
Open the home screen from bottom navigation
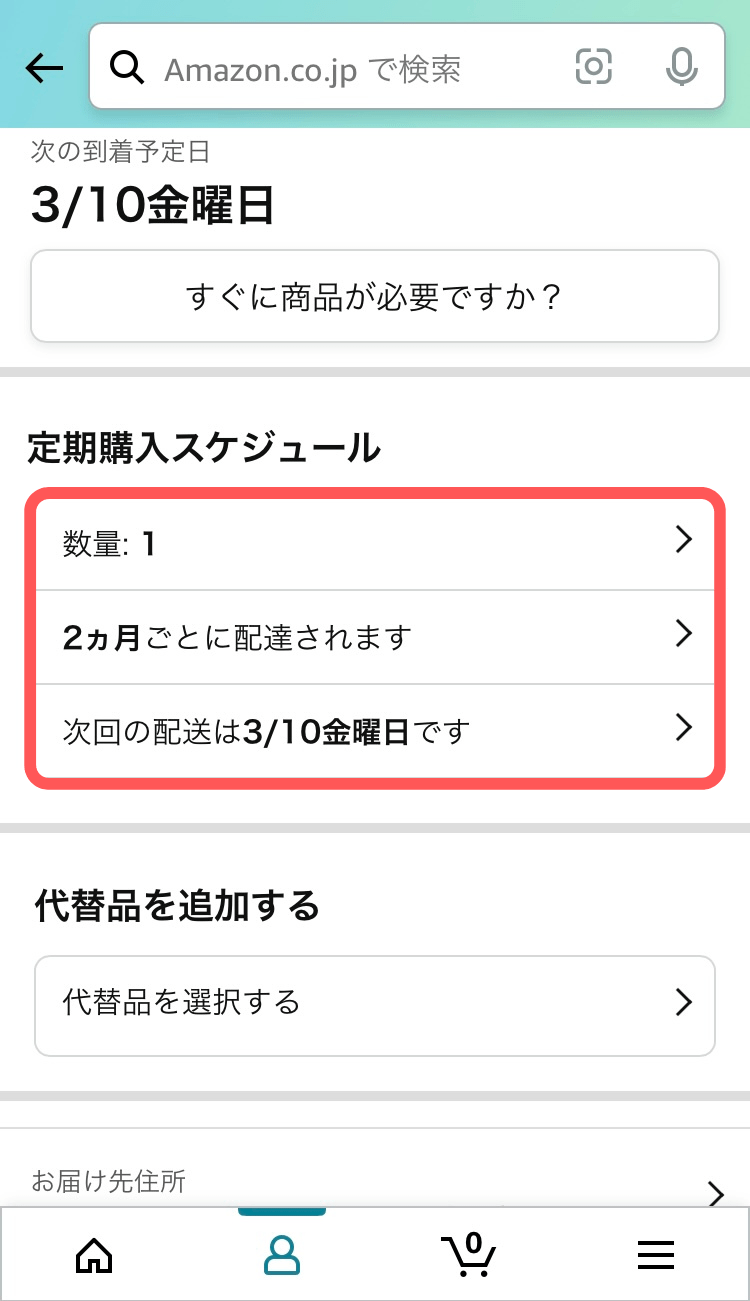pos(93,1255)
